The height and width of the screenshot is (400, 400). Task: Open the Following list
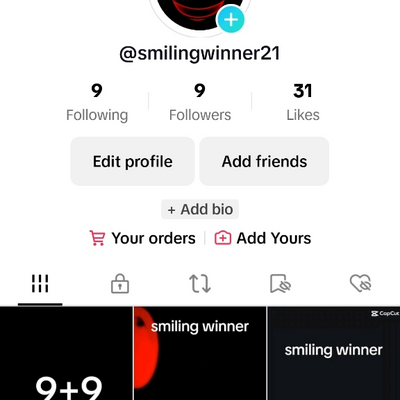pos(97,103)
